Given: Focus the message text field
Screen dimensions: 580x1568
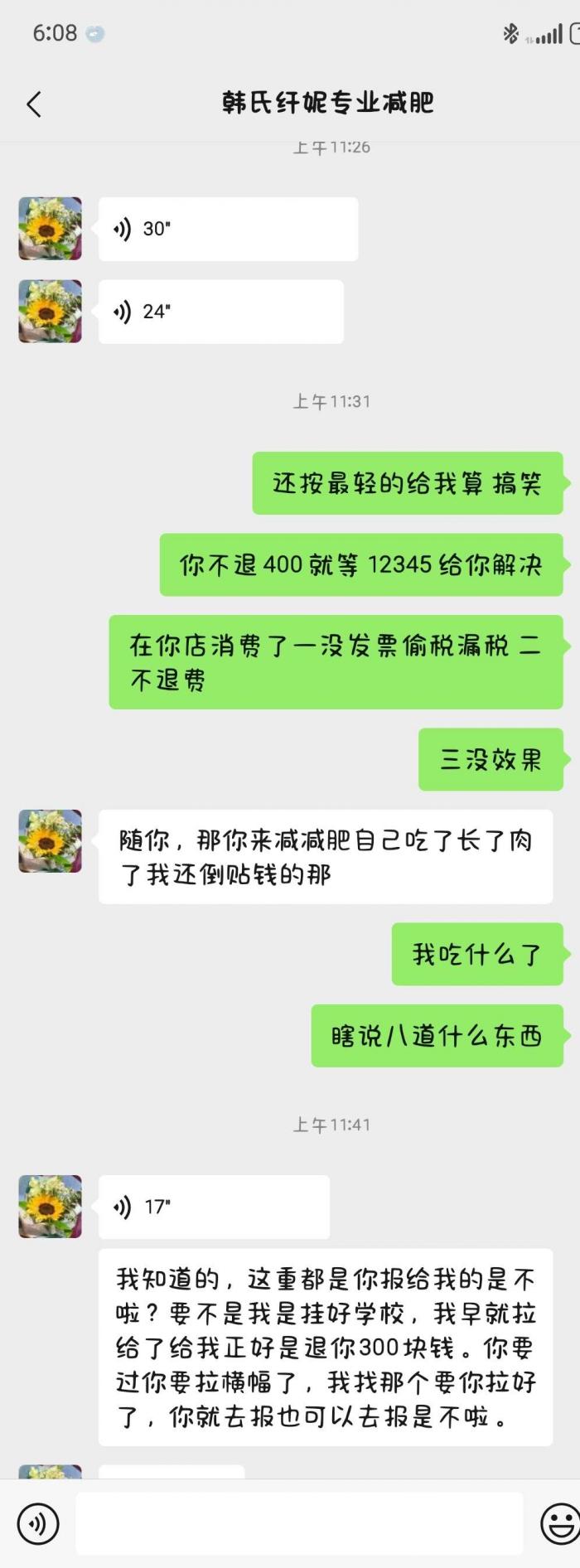Looking at the screenshot, I should point(299,1523).
